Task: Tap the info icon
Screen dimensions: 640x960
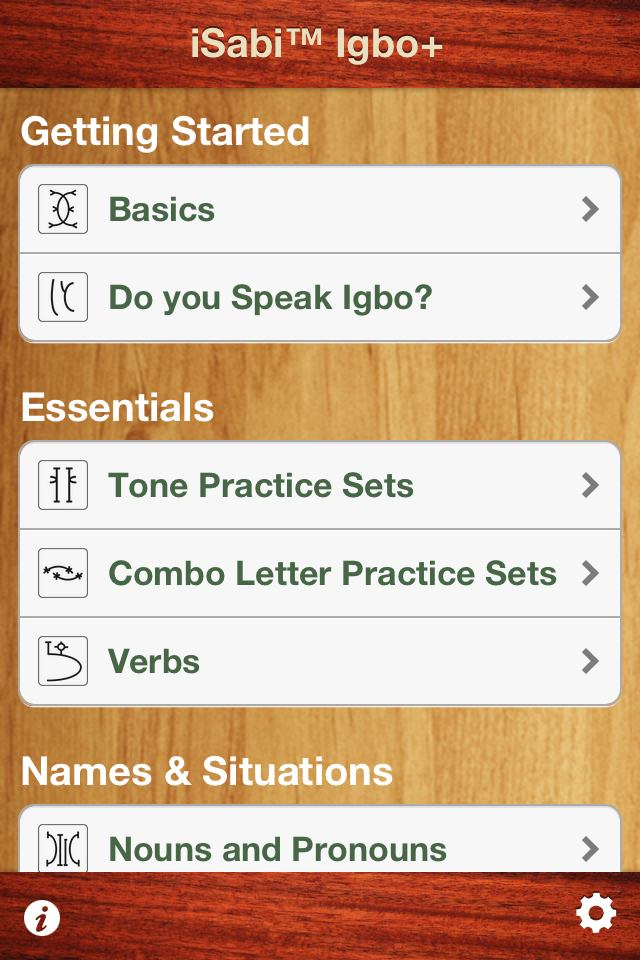Action: point(42,917)
